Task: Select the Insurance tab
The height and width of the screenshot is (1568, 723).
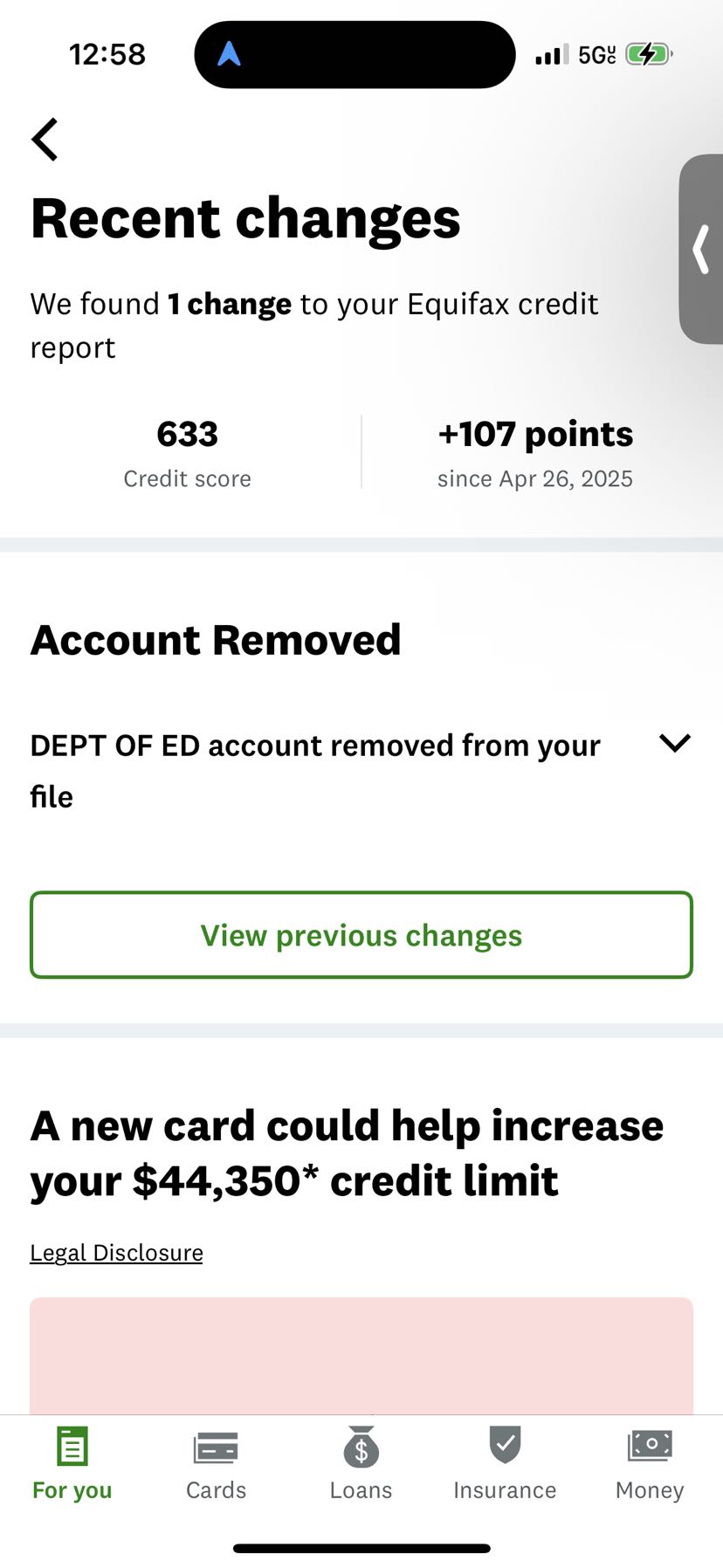Action: click(x=505, y=1464)
